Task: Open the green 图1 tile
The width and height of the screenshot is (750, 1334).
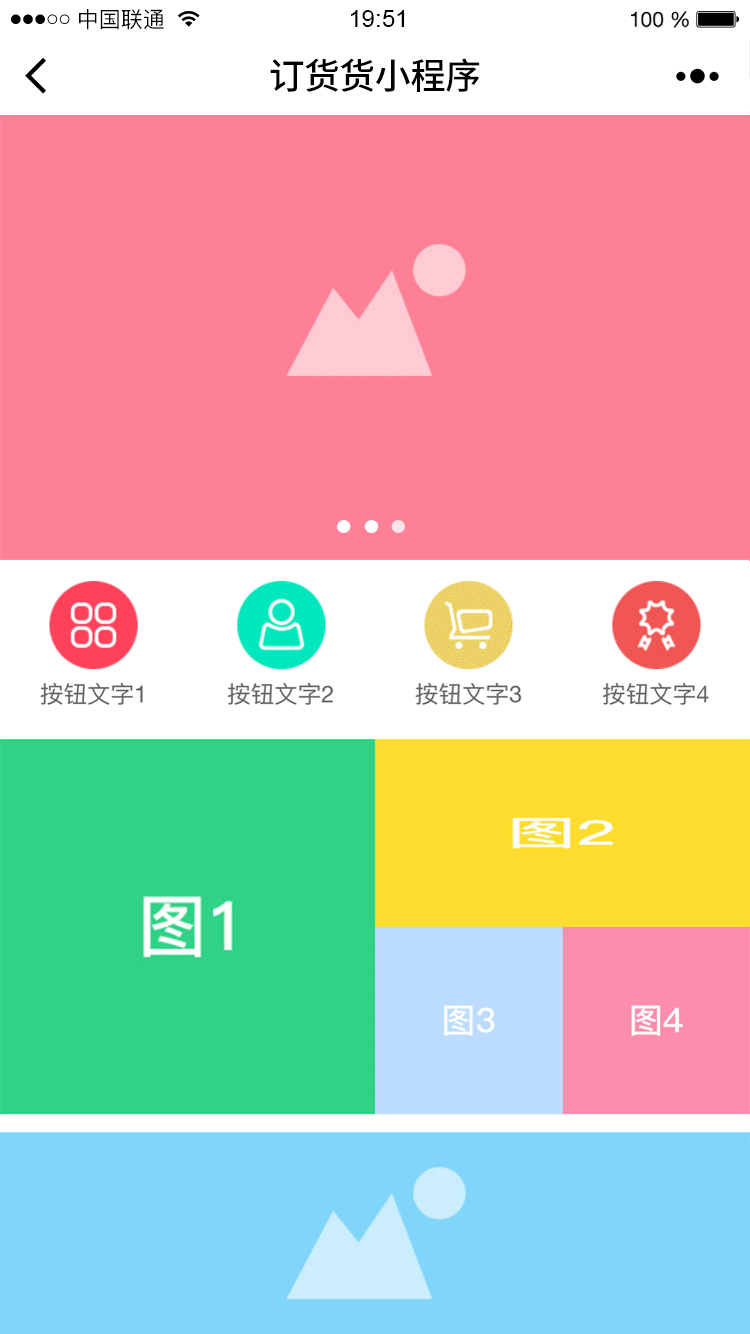Action: pyautogui.click(x=187, y=926)
